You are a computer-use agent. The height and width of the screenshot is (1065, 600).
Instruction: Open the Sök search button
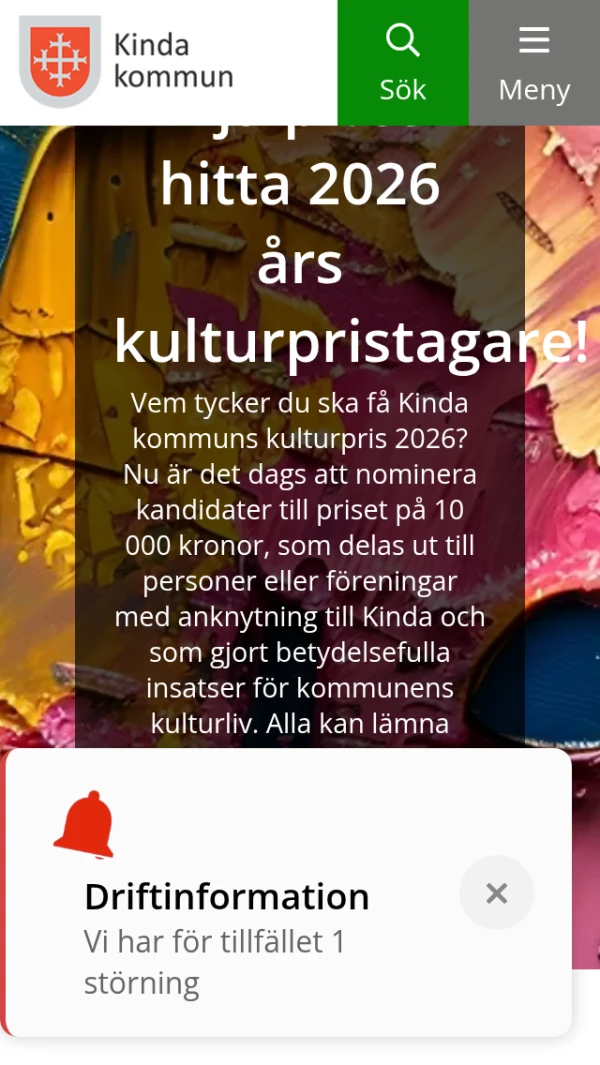point(402,63)
